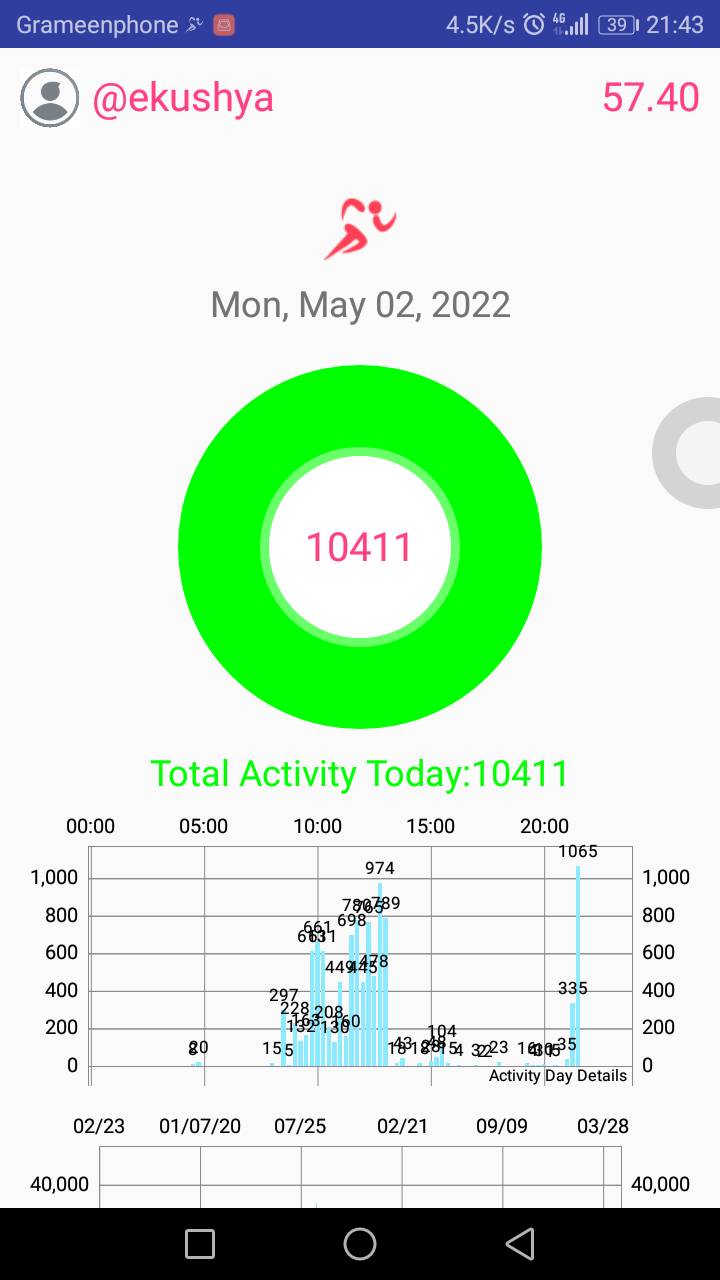This screenshot has height=1280, width=720.
Task: Go back using system back button
Action: coord(520,1244)
